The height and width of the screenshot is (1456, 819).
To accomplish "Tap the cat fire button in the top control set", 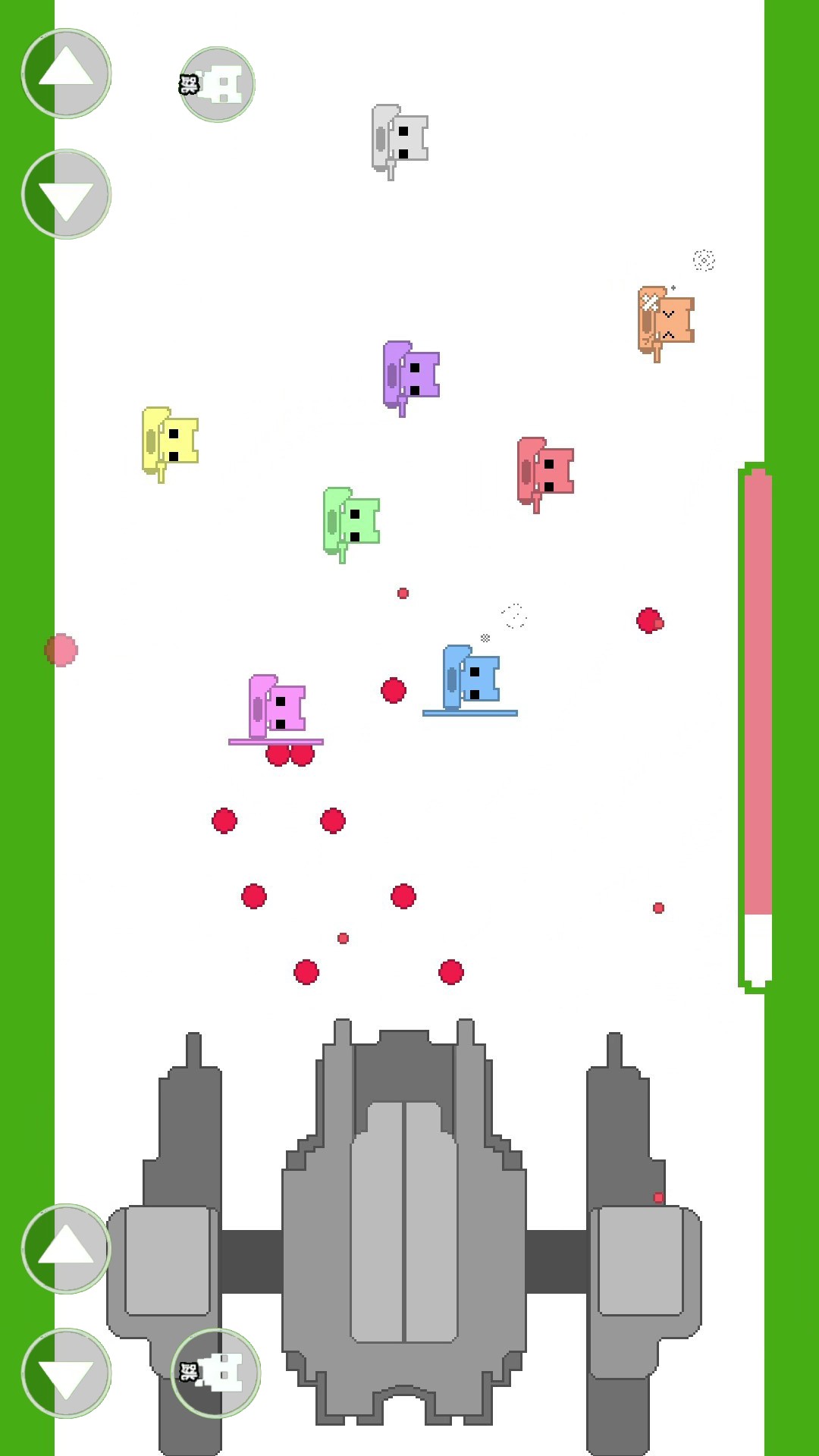I will click(x=217, y=84).
